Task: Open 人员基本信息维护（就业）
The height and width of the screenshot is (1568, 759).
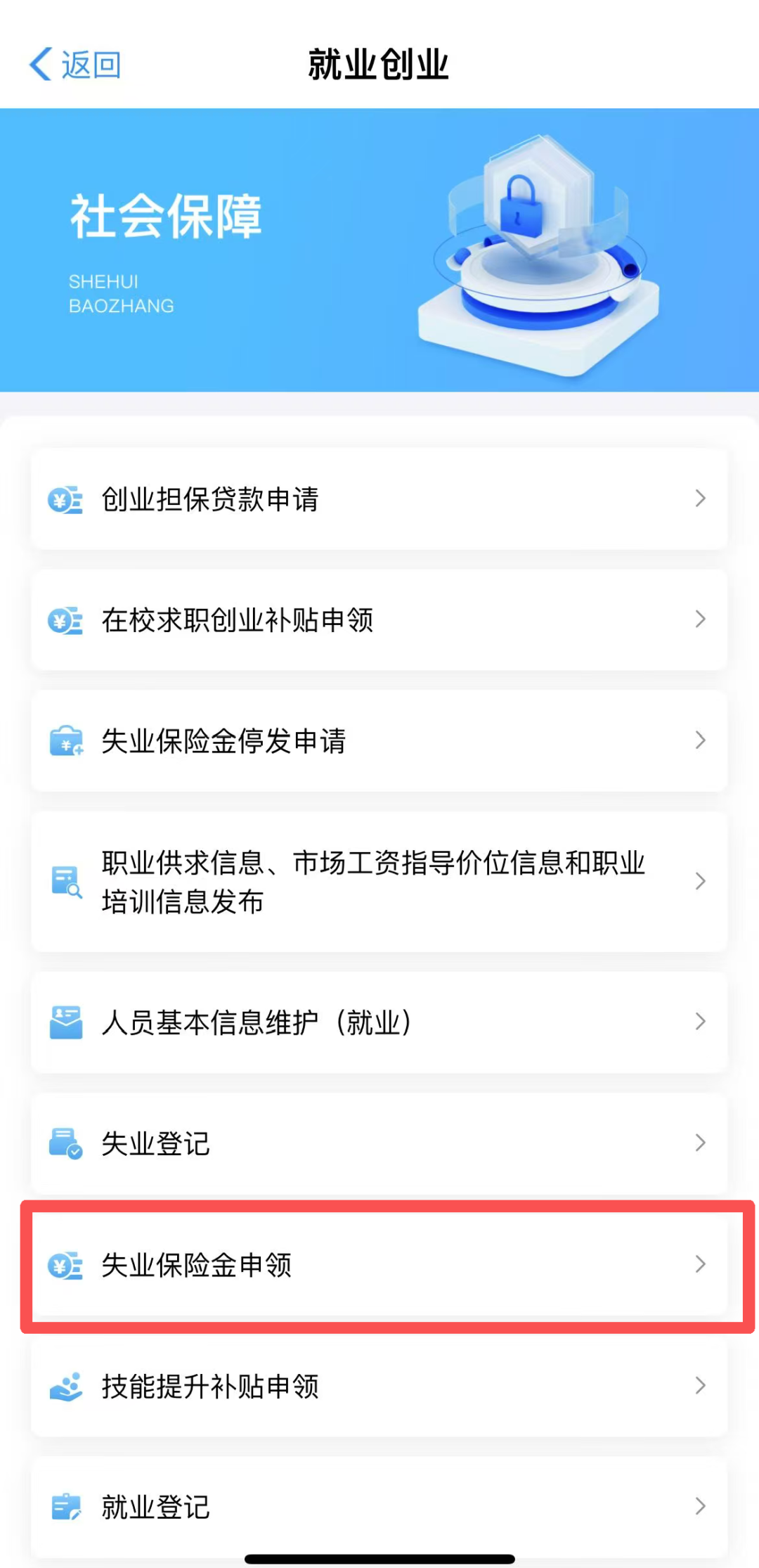Action: (x=379, y=1022)
